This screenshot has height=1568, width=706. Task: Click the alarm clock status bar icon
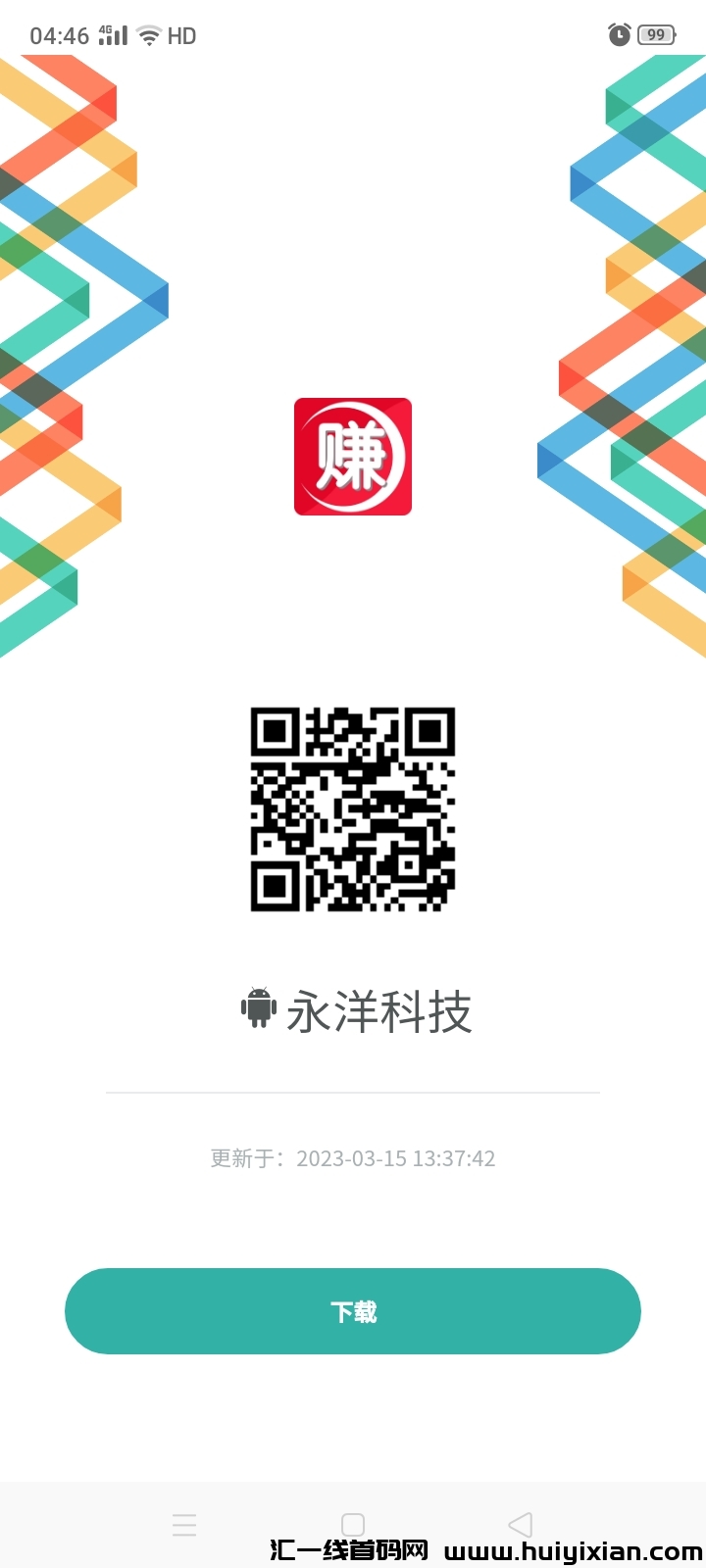pos(619,34)
